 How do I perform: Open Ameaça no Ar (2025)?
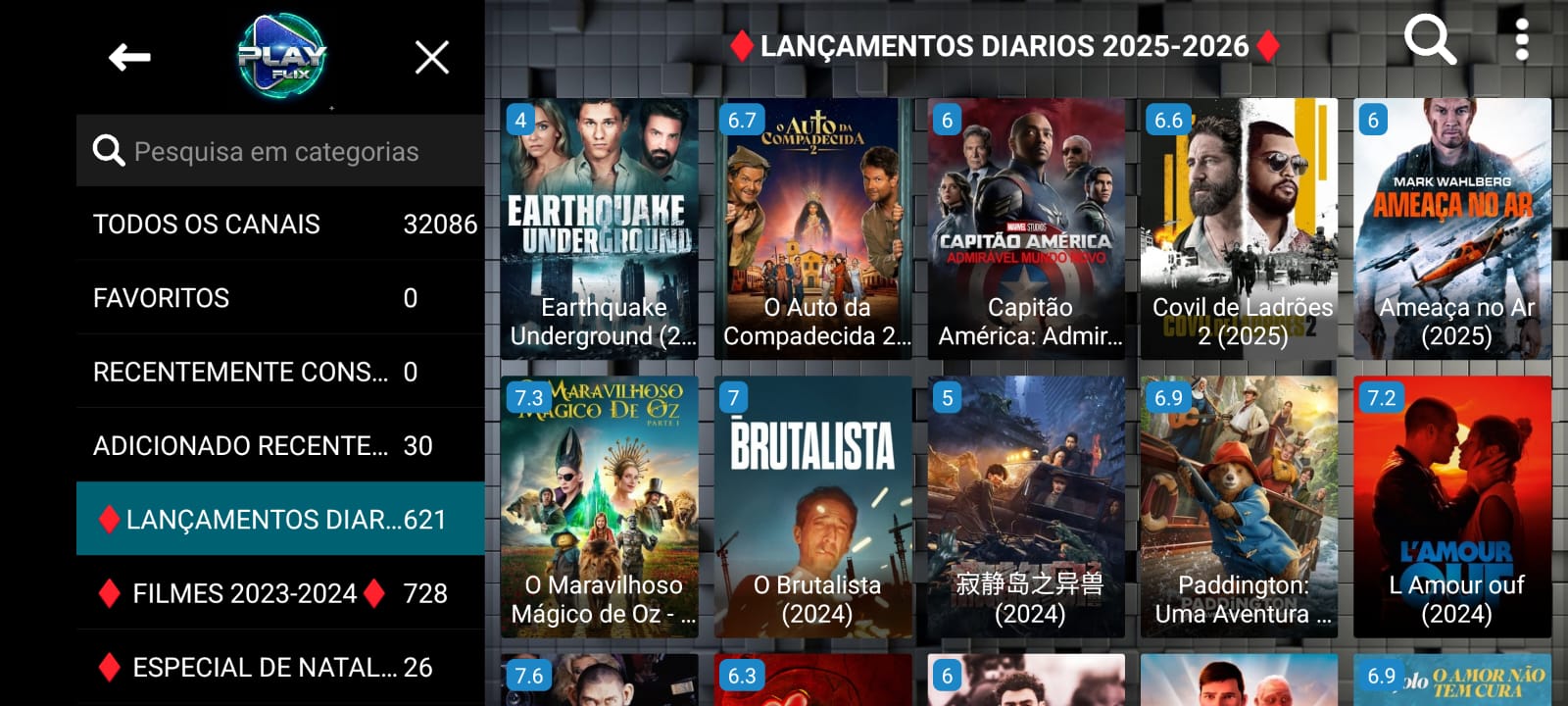click(1452, 228)
